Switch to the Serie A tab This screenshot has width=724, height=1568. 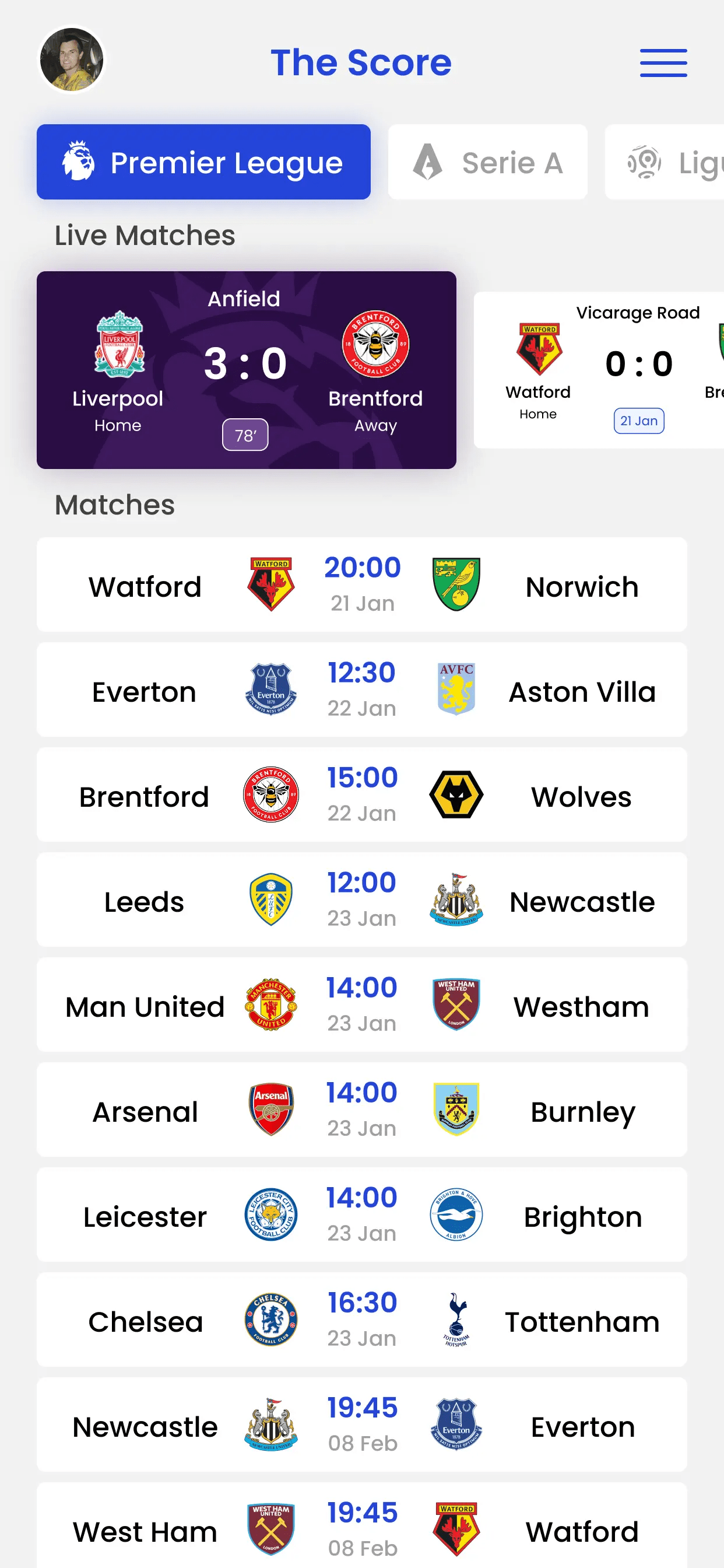tap(487, 162)
